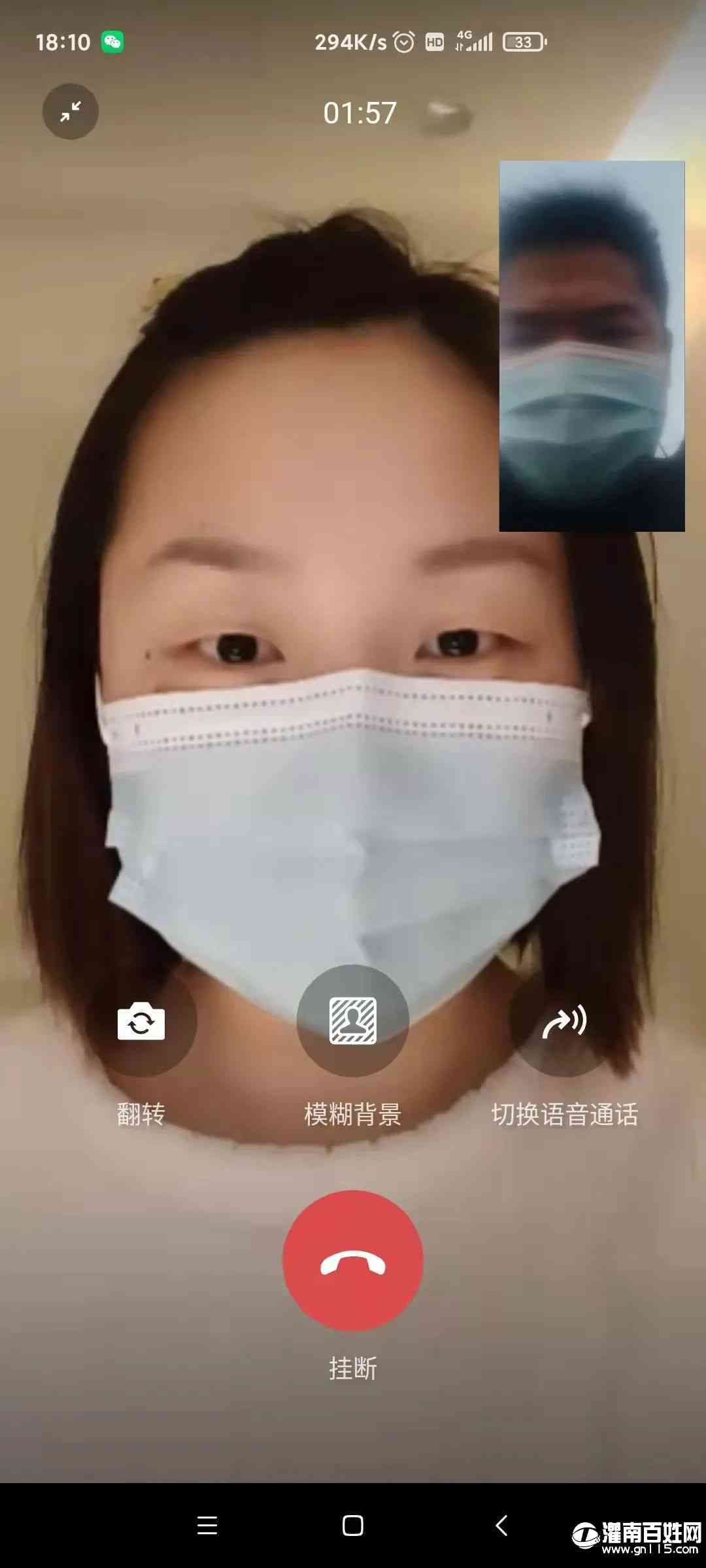Minimize the video call window
The width and height of the screenshot is (706, 1568).
(x=71, y=111)
